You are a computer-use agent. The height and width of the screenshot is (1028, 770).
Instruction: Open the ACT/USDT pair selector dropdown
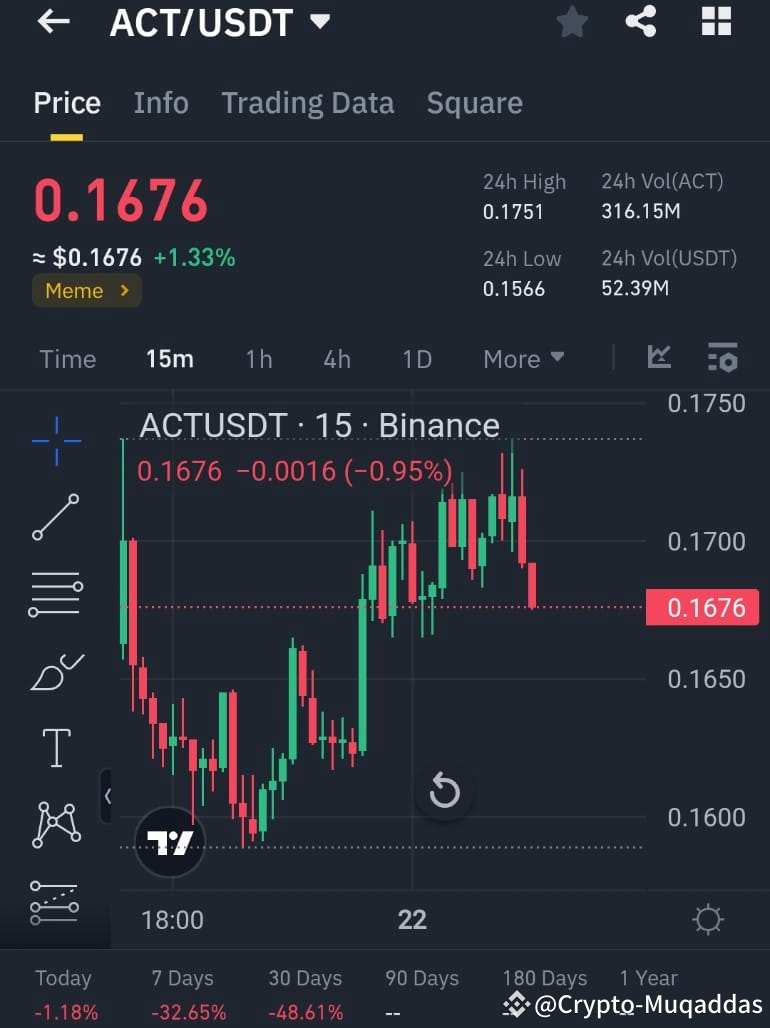pos(221,22)
